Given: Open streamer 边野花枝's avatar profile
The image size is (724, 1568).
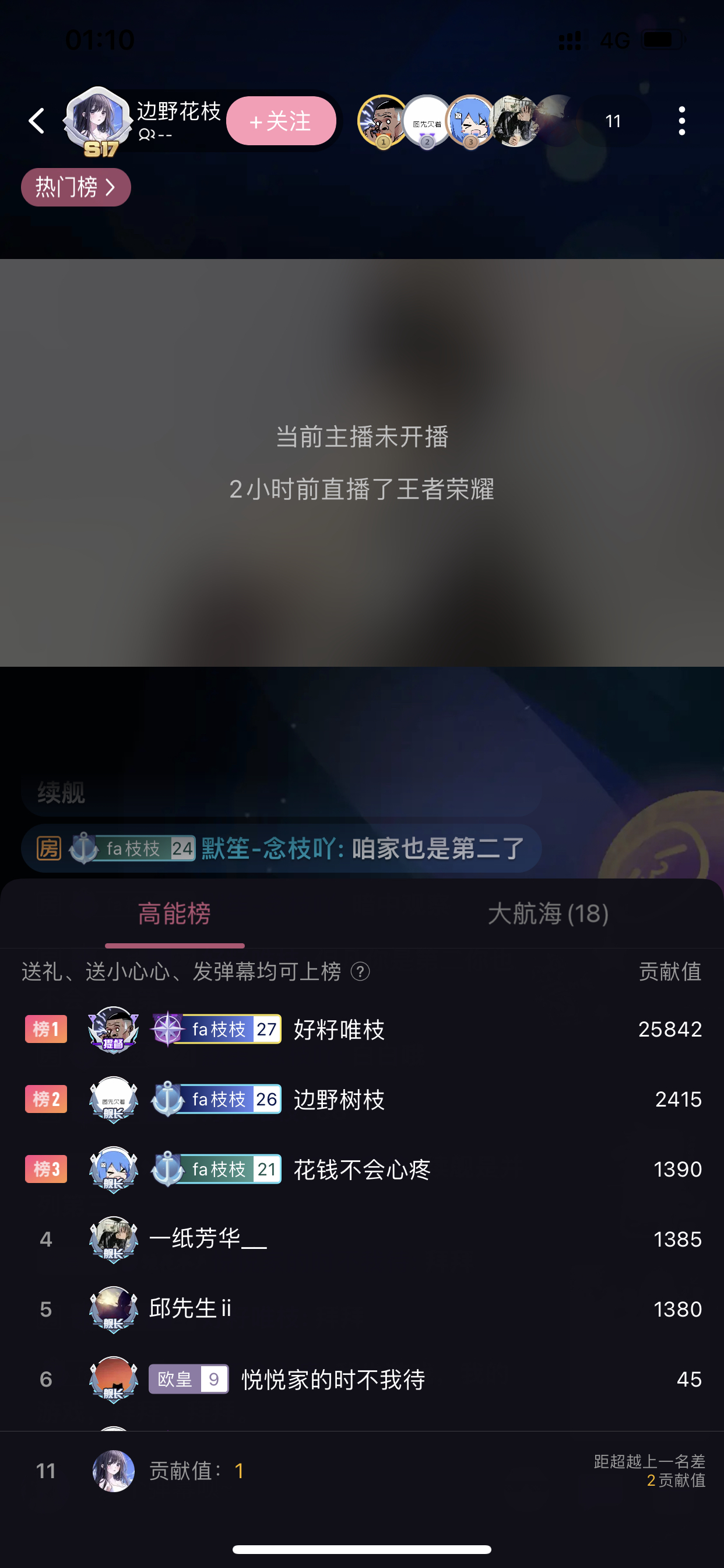Looking at the screenshot, I should coord(98,121).
